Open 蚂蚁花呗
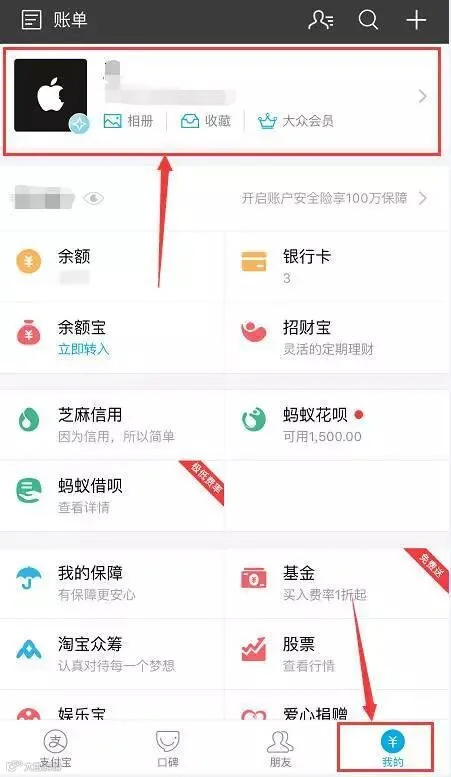Screen dimensions: 451x777 tap(338, 425)
